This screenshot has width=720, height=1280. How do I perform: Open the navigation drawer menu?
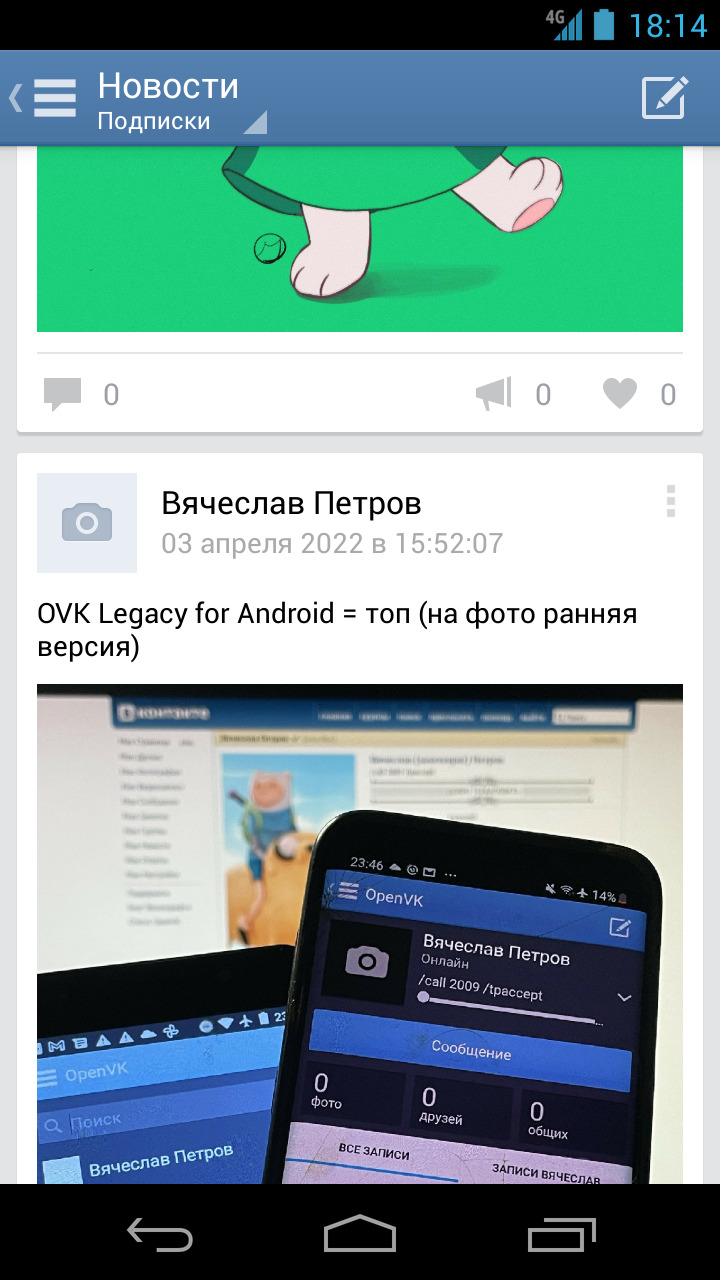pyautogui.click(x=48, y=98)
